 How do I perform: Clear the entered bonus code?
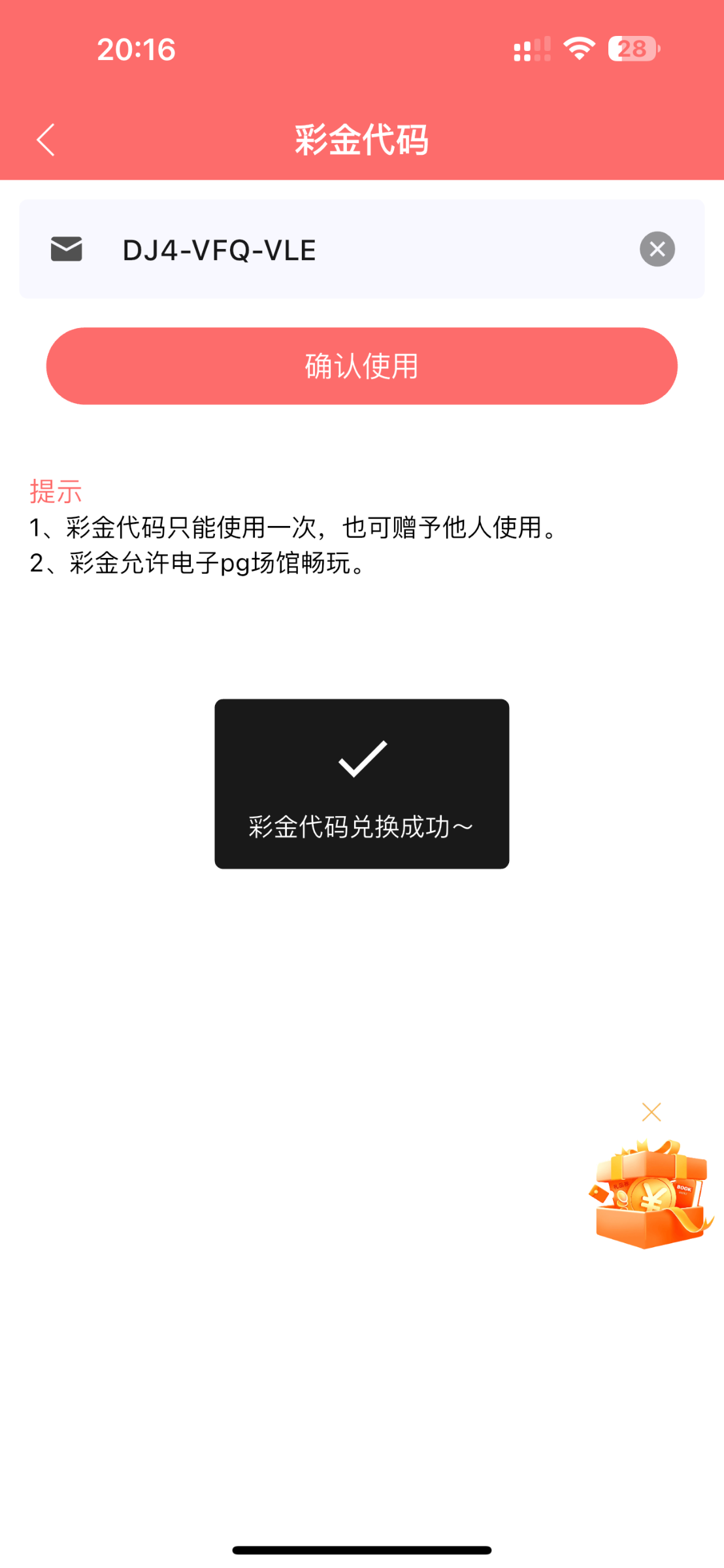coord(657,249)
